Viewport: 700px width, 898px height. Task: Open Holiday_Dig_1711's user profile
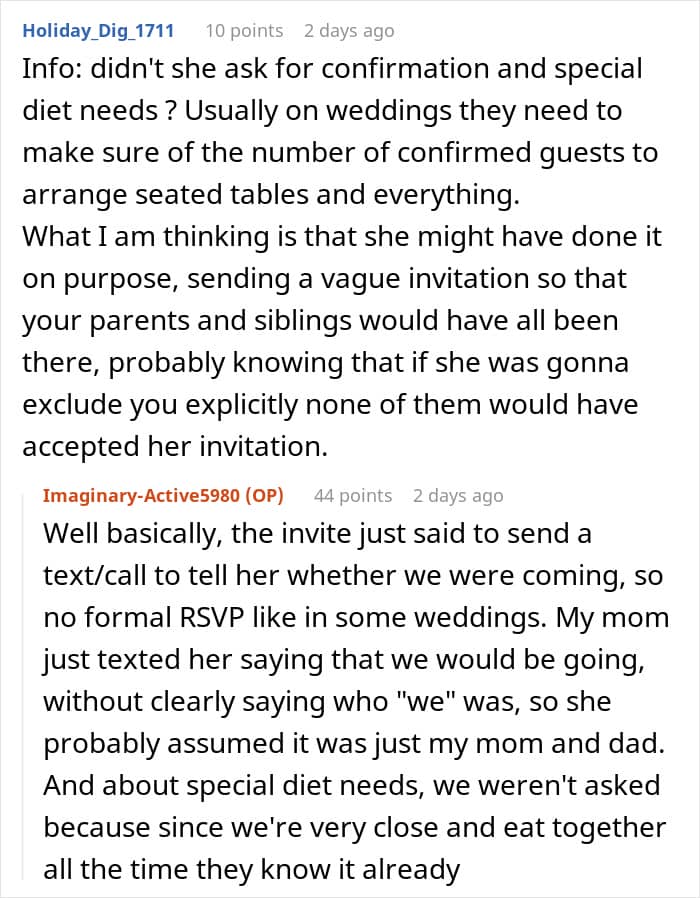click(98, 30)
